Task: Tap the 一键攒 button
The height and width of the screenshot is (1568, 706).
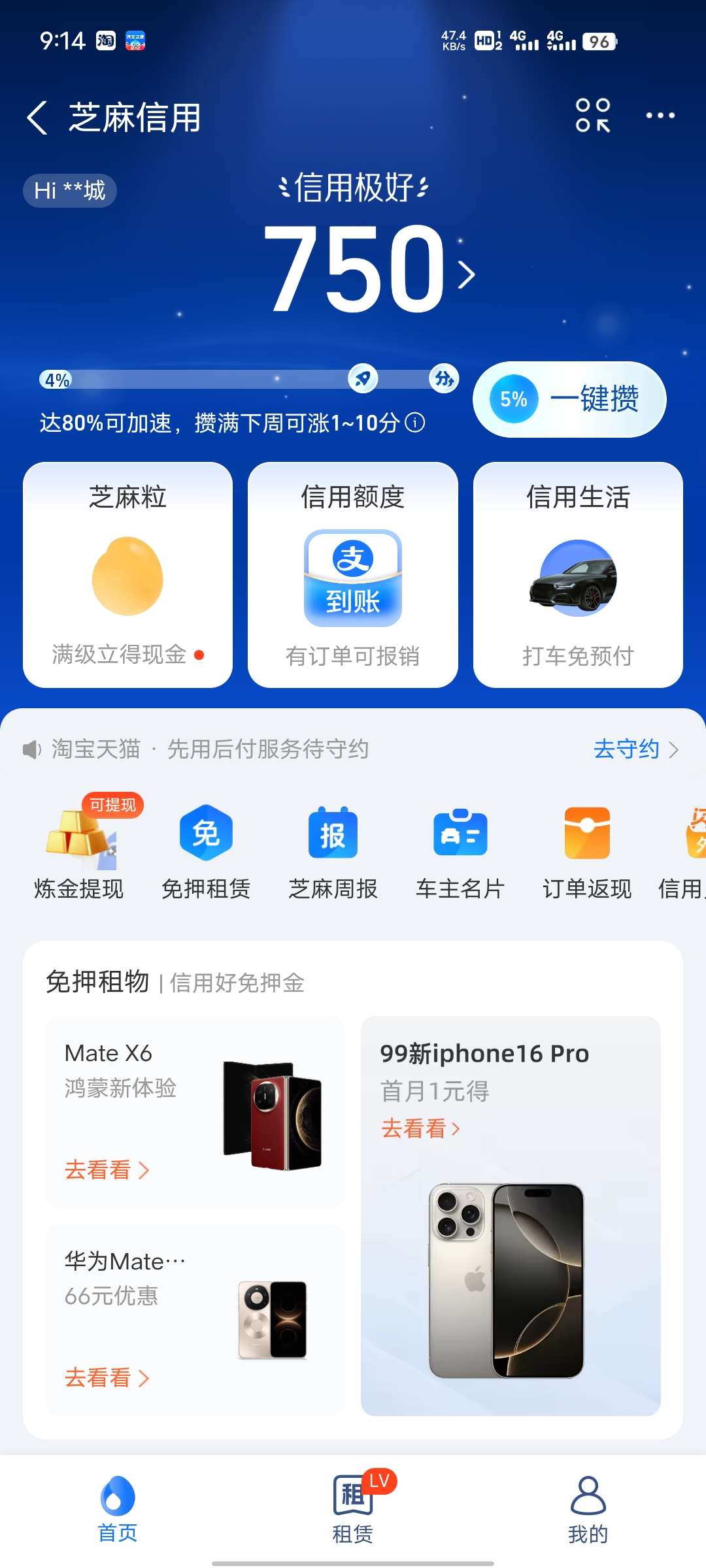Action: click(x=569, y=399)
